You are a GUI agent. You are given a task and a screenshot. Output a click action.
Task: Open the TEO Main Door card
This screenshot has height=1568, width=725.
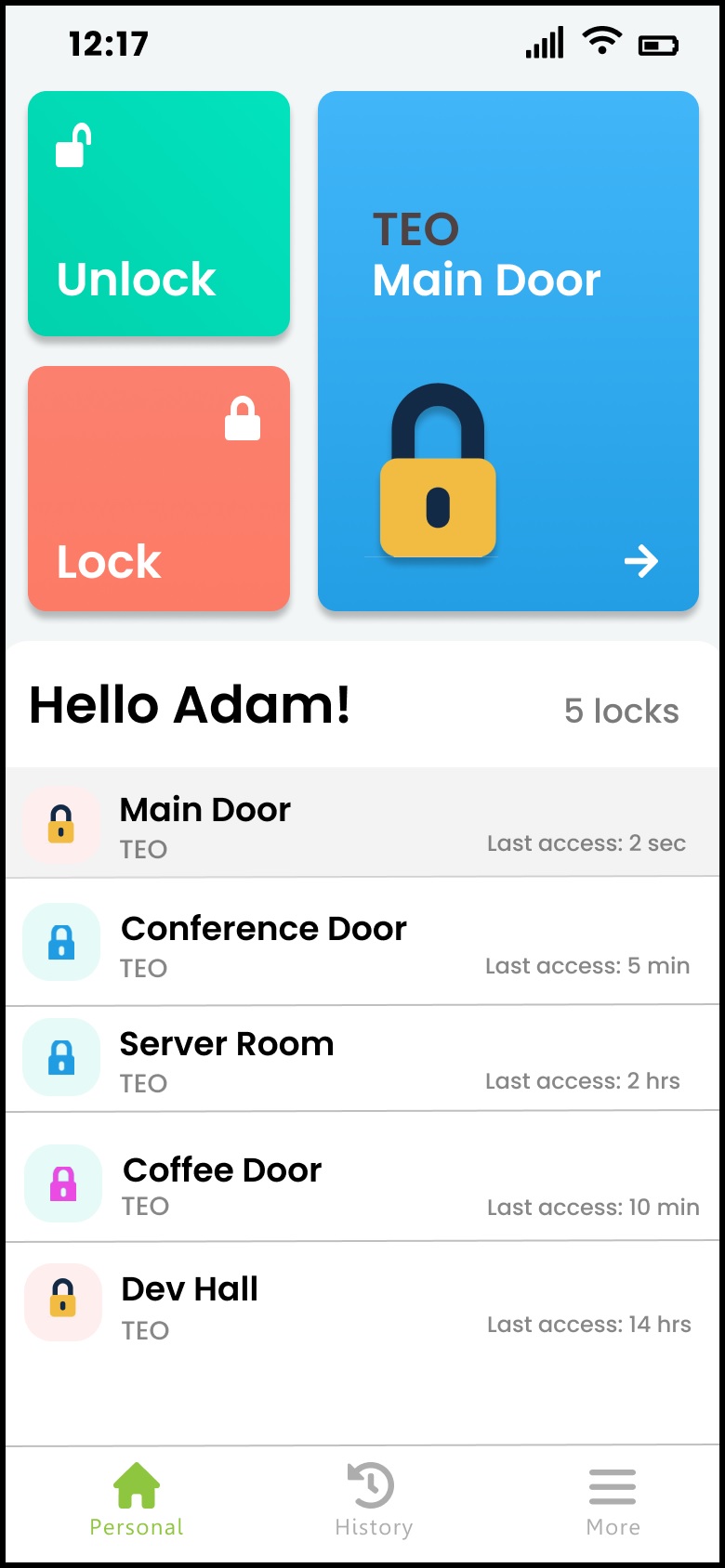click(x=507, y=351)
